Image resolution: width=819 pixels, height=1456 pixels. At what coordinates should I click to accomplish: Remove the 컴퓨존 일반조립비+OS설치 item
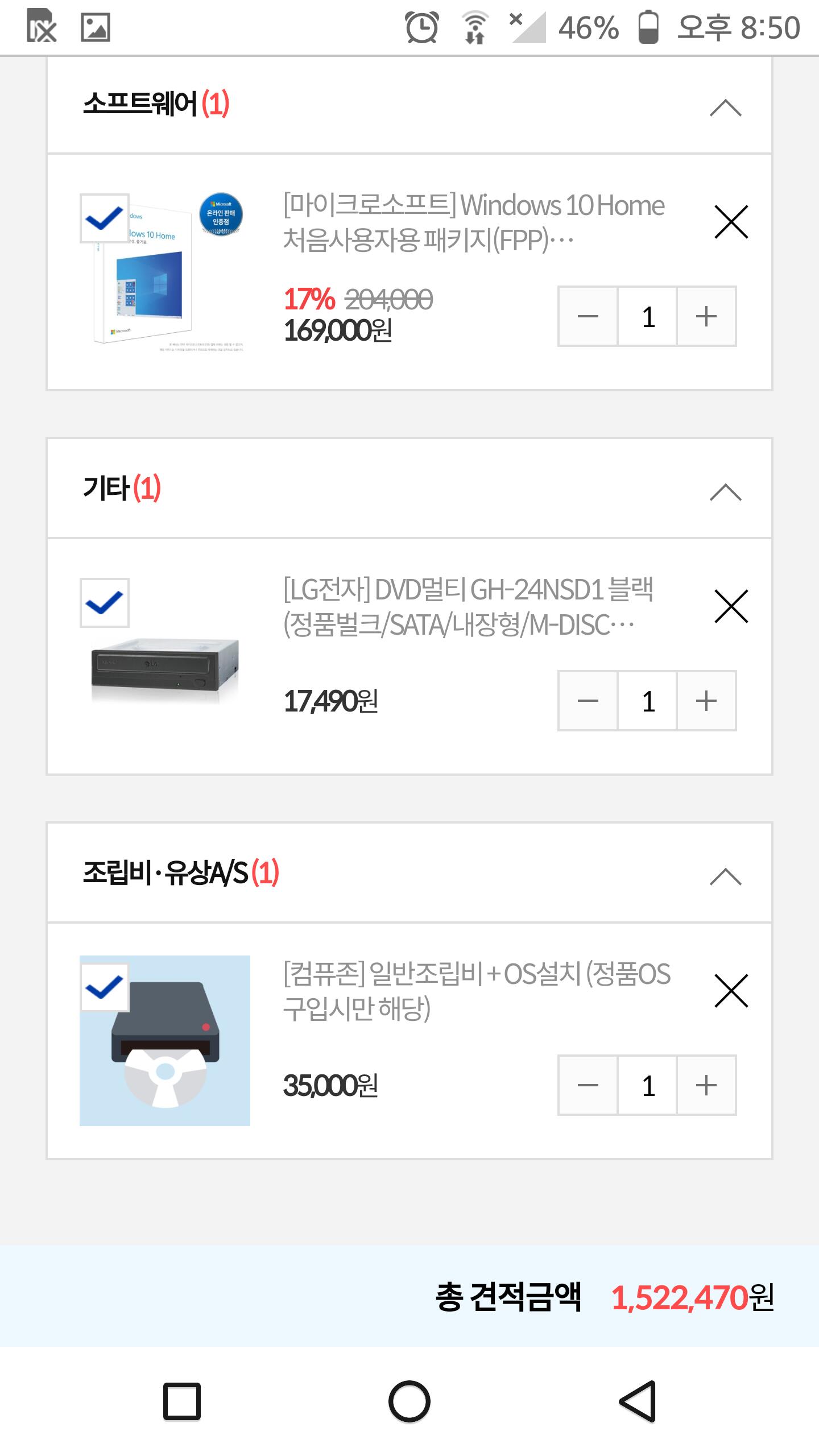coord(731,991)
